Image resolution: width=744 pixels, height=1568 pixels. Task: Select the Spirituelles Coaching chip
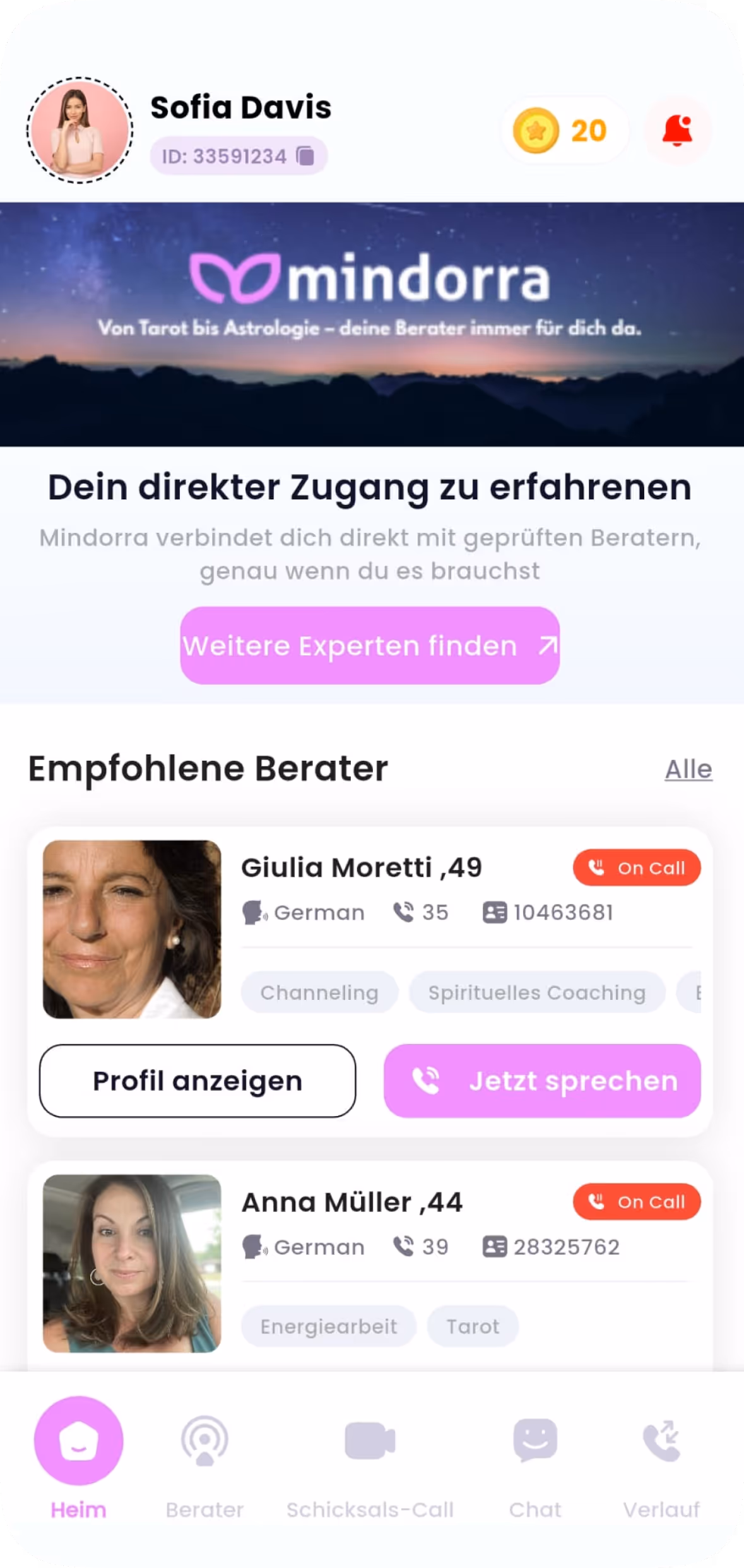point(537,992)
